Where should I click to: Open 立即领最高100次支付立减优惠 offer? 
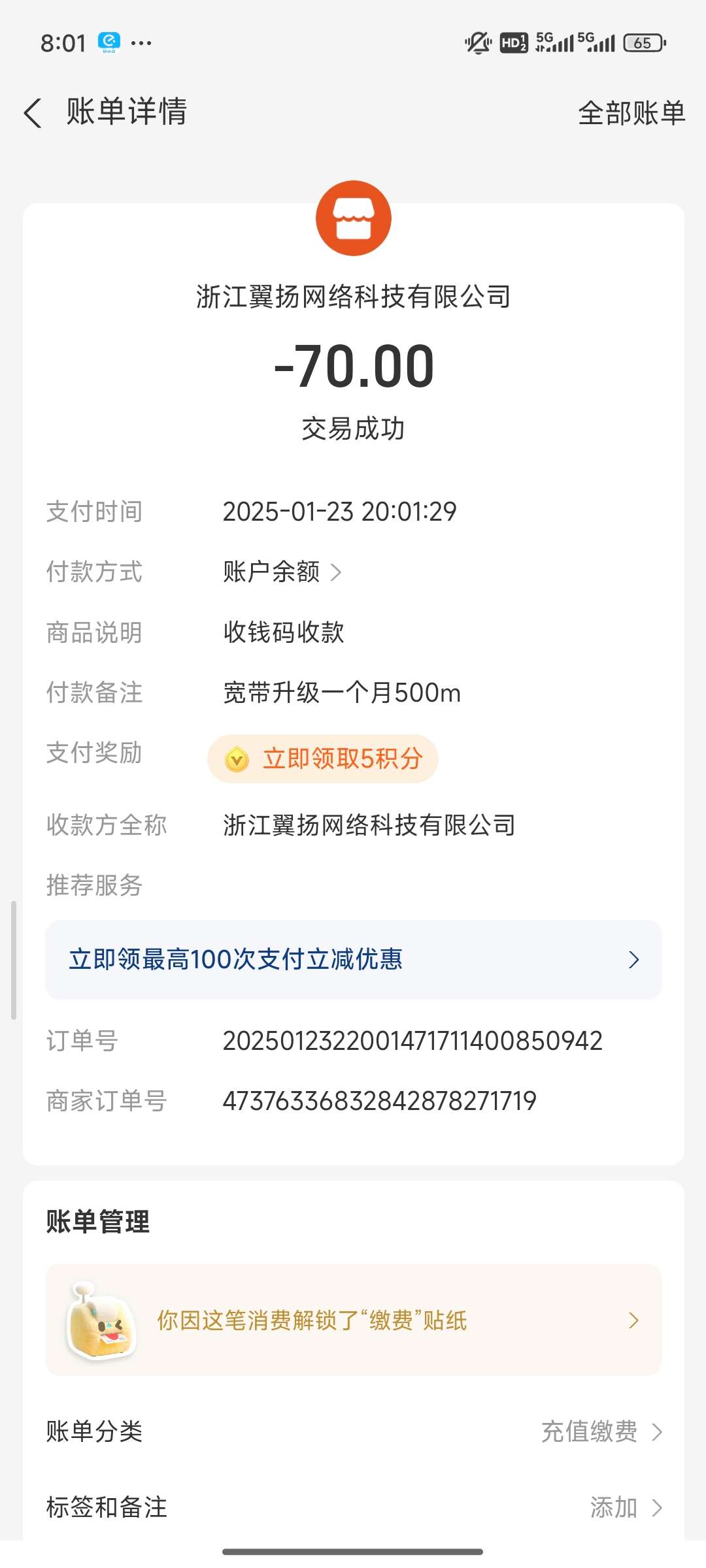(x=353, y=959)
